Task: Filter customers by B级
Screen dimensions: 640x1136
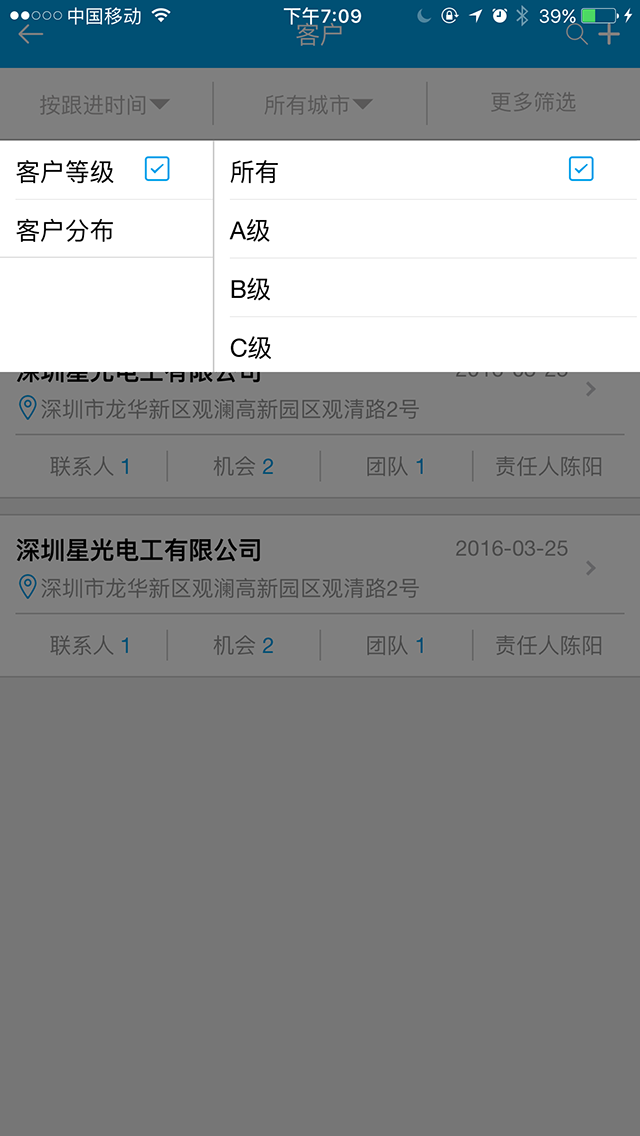Action: click(425, 289)
